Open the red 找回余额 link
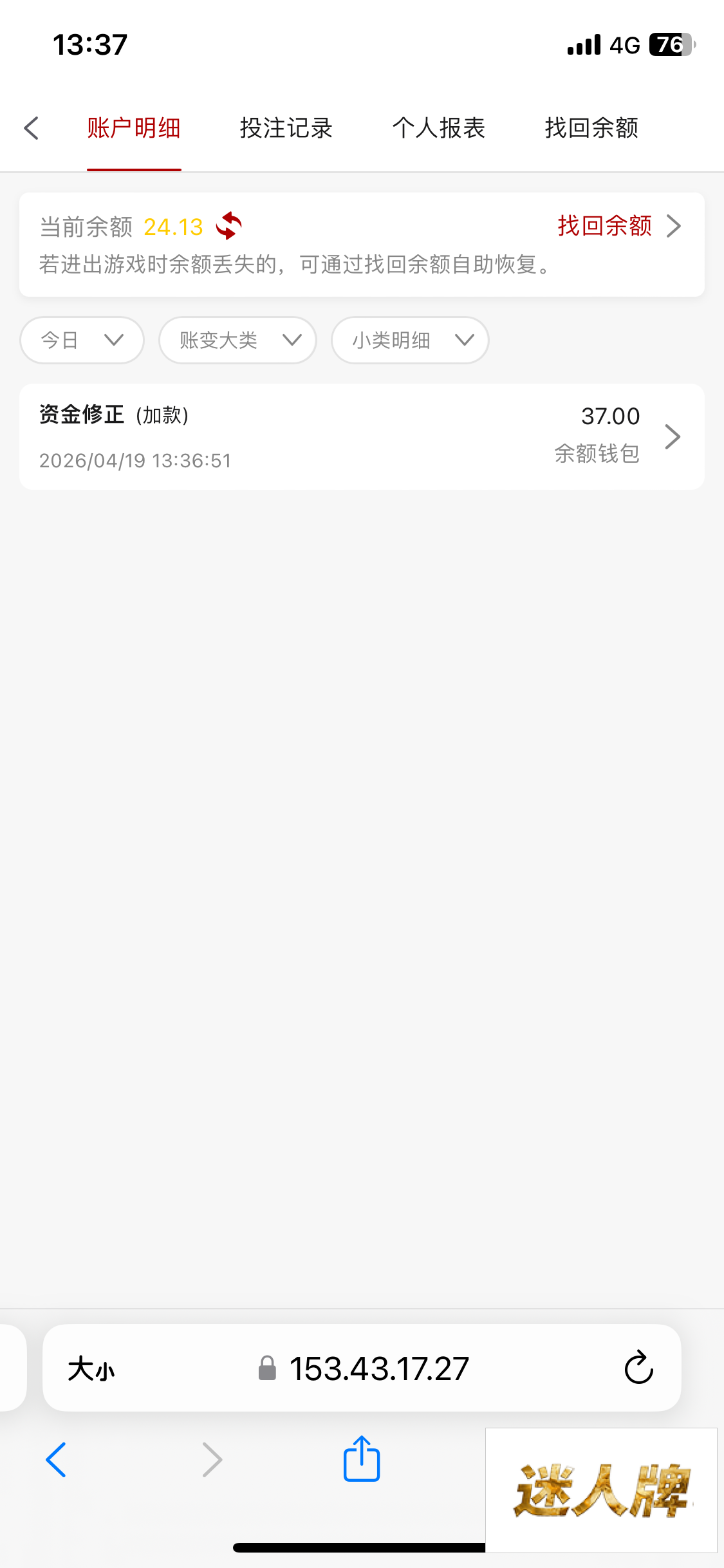 [618, 226]
